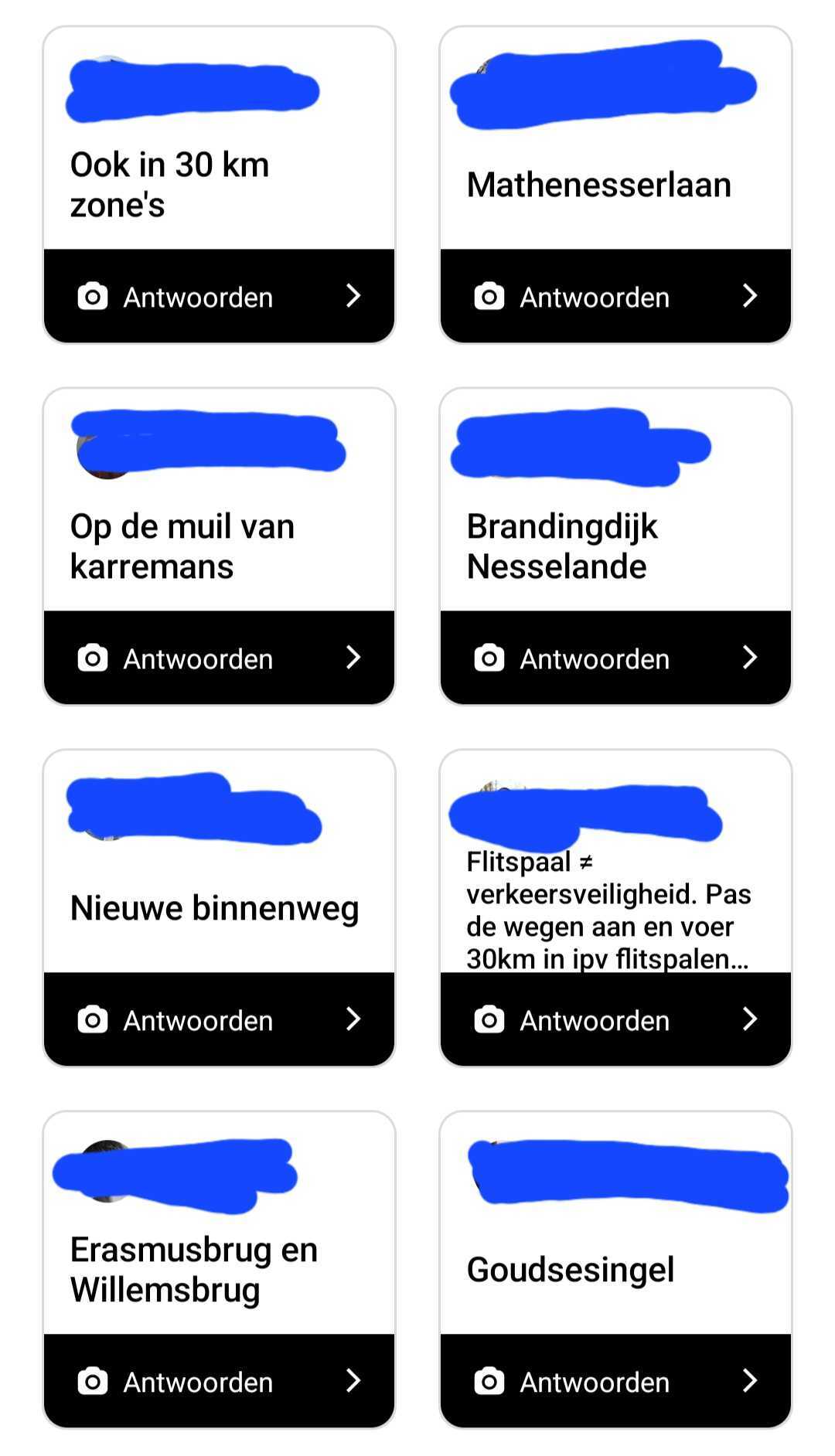
Task: Reply to the Brandingdijk Nesselande response
Action: (x=615, y=658)
